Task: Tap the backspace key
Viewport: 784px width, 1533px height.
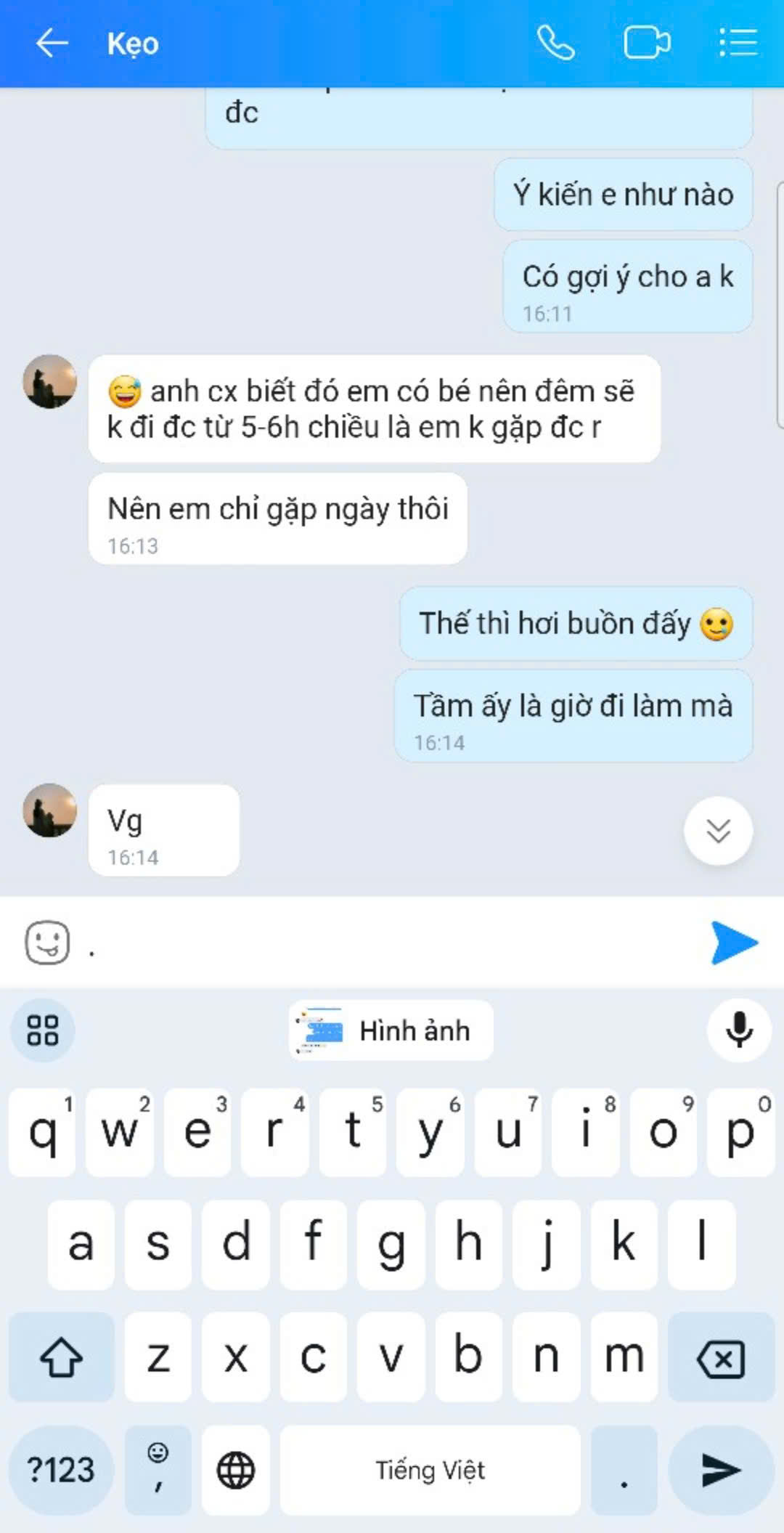Action: (x=720, y=1358)
